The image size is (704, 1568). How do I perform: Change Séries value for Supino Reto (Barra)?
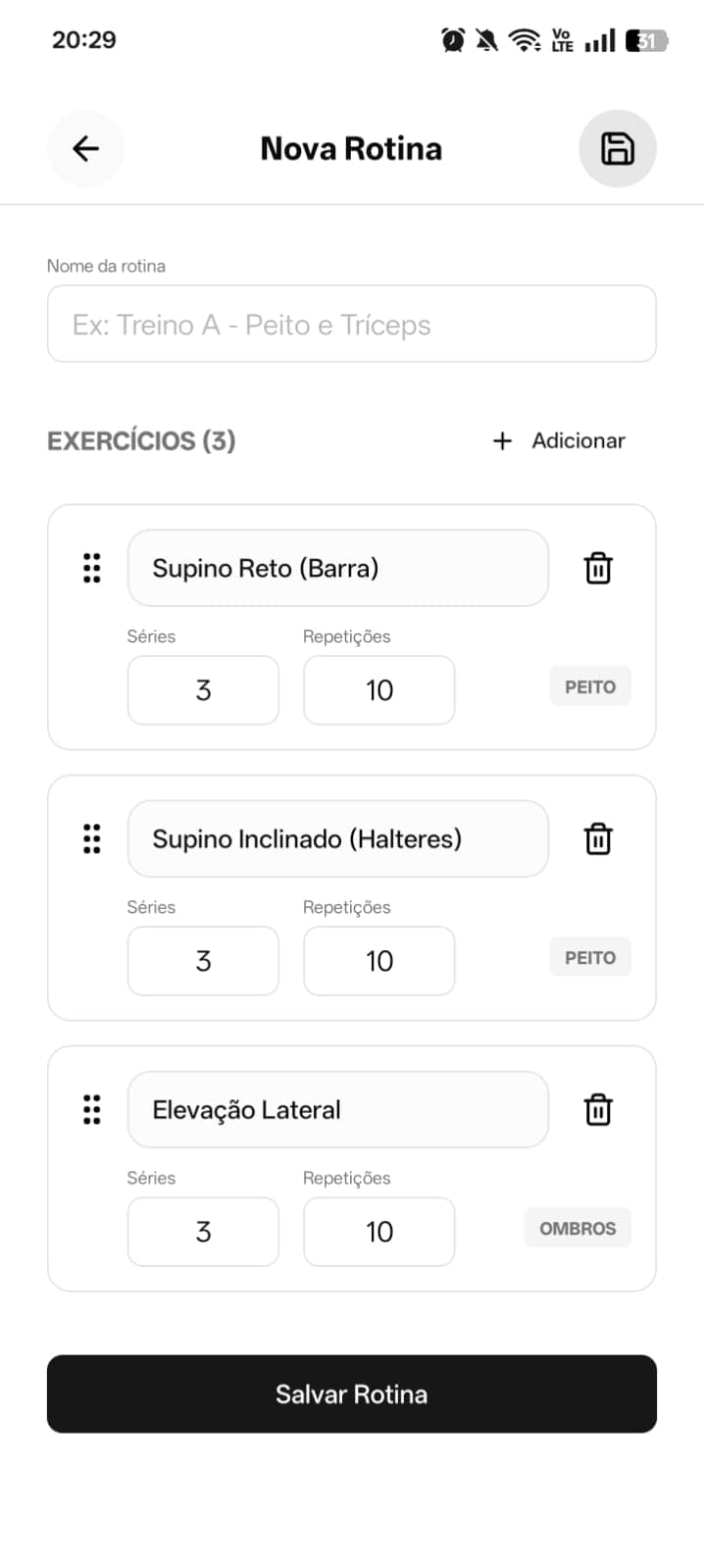[x=203, y=690]
